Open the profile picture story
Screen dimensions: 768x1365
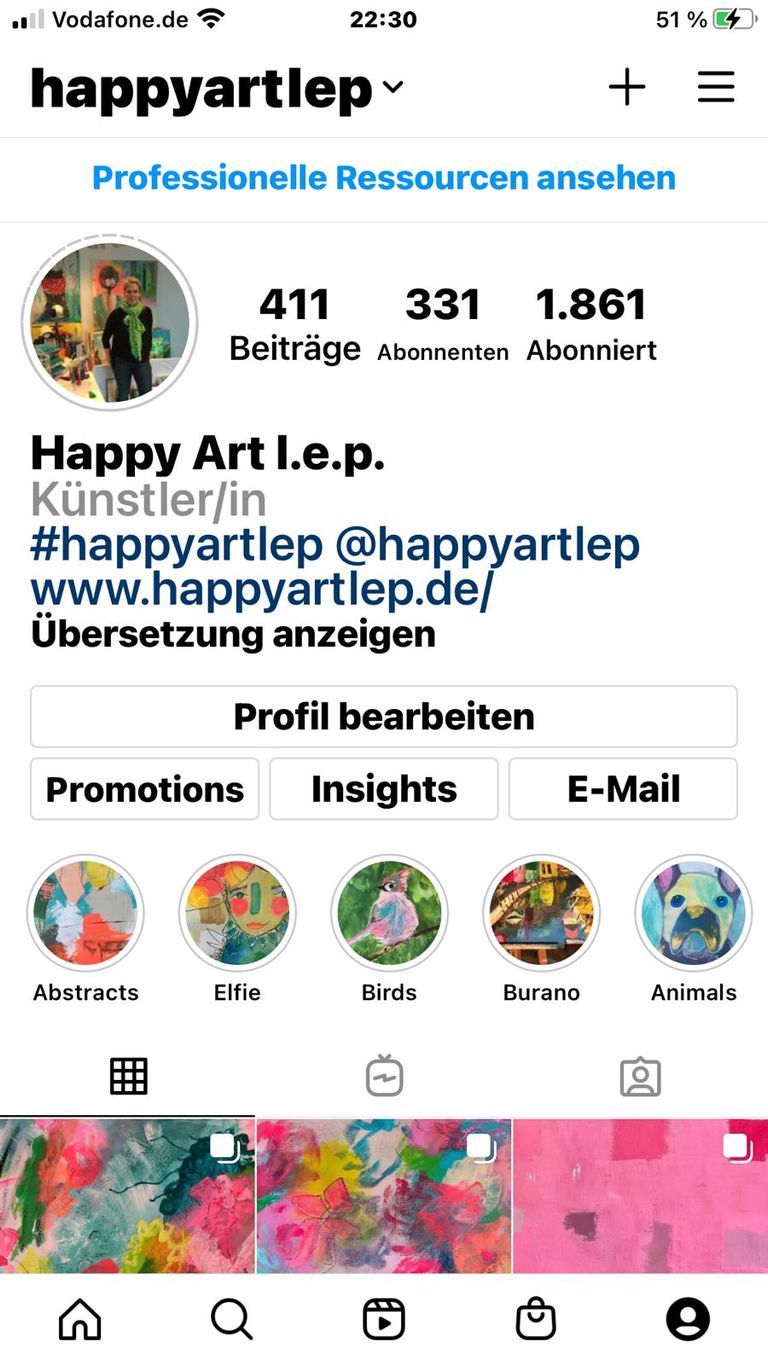pyautogui.click(x=110, y=322)
